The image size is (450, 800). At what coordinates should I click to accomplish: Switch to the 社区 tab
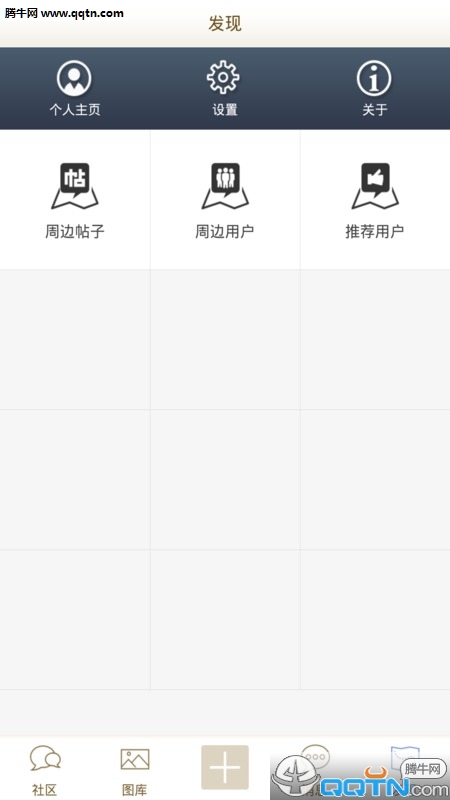[x=45, y=769]
